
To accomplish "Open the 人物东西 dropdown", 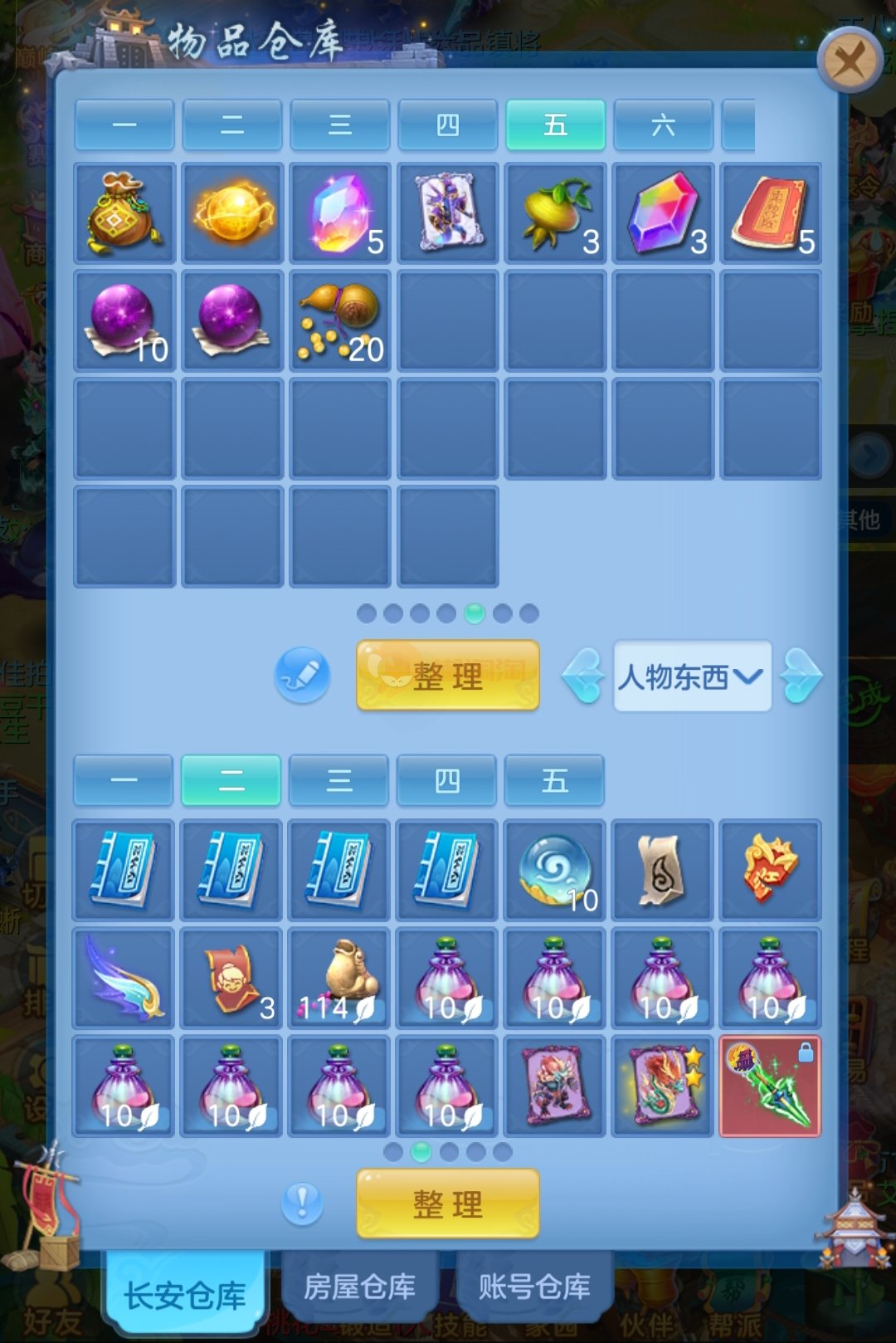I will (692, 676).
